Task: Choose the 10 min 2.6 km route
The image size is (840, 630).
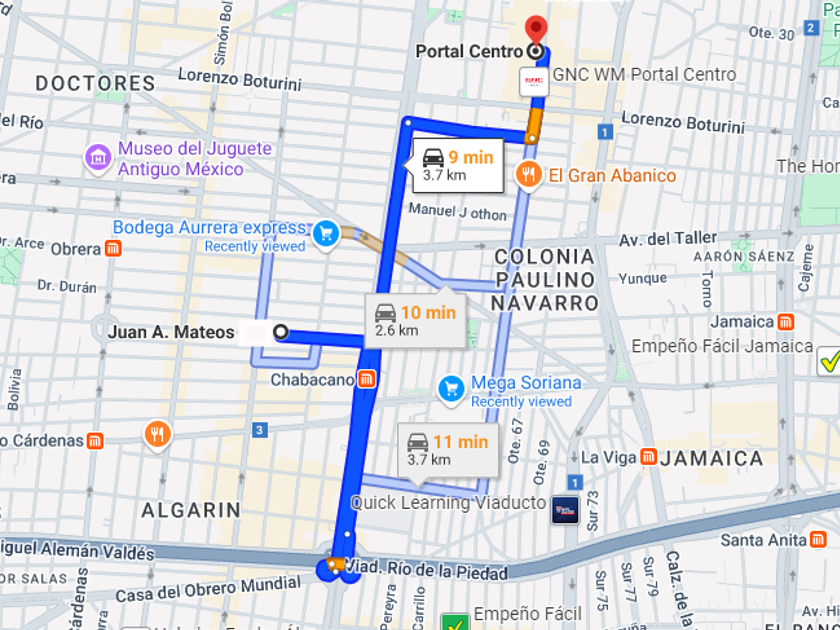Action: 416,320
